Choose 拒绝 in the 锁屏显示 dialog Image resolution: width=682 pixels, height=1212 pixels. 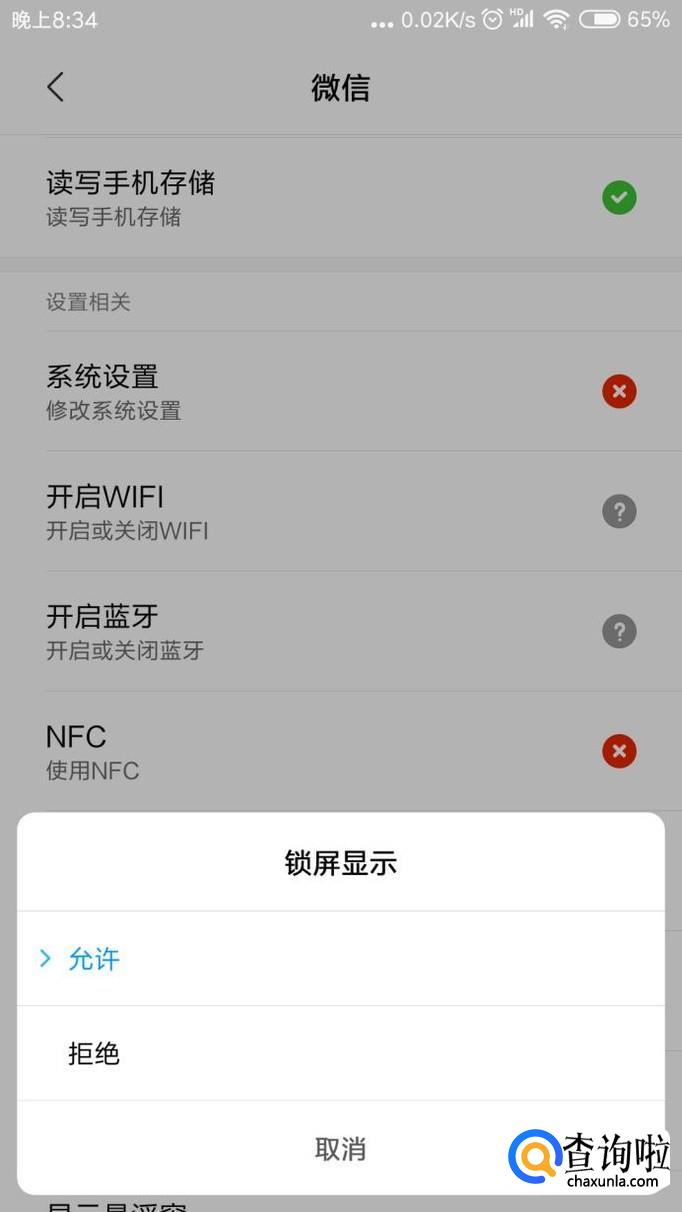click(x=94, y=1053)
